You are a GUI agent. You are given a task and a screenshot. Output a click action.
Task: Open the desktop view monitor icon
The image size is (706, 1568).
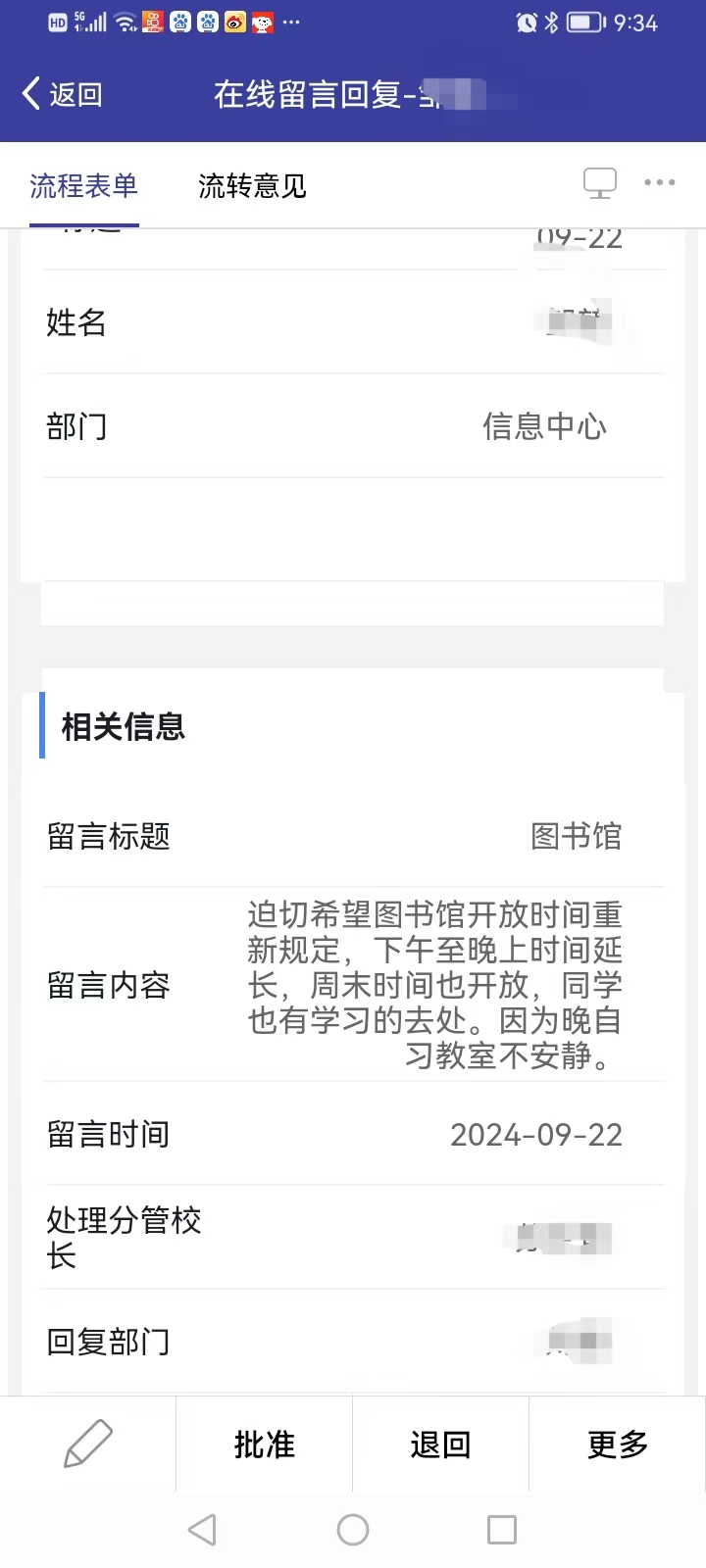pos(600,182)
